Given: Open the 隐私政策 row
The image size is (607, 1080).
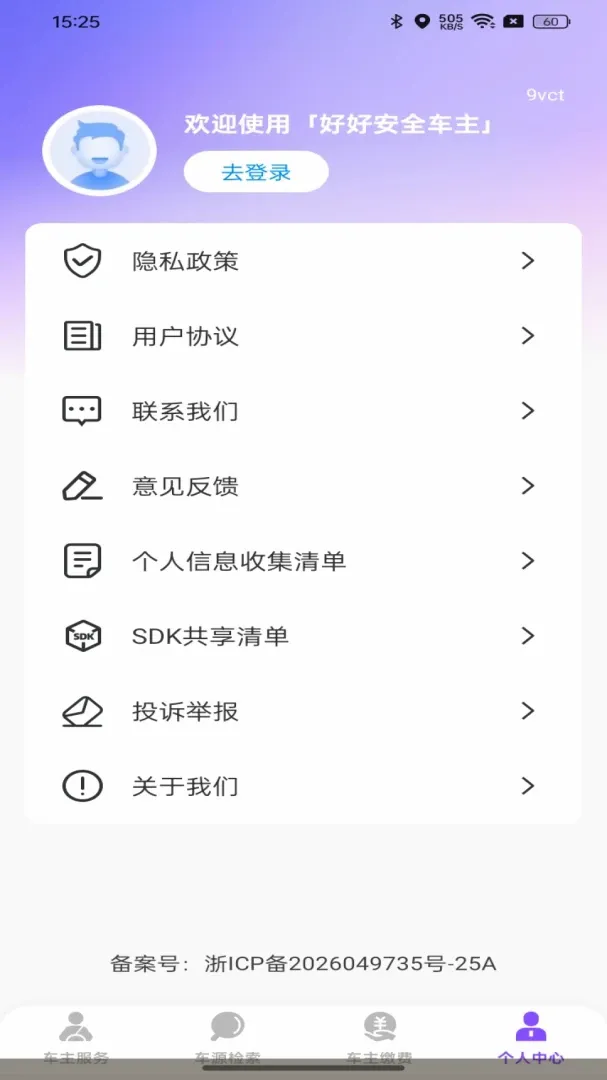Looking at the screenshot, I should pos(303,261).
